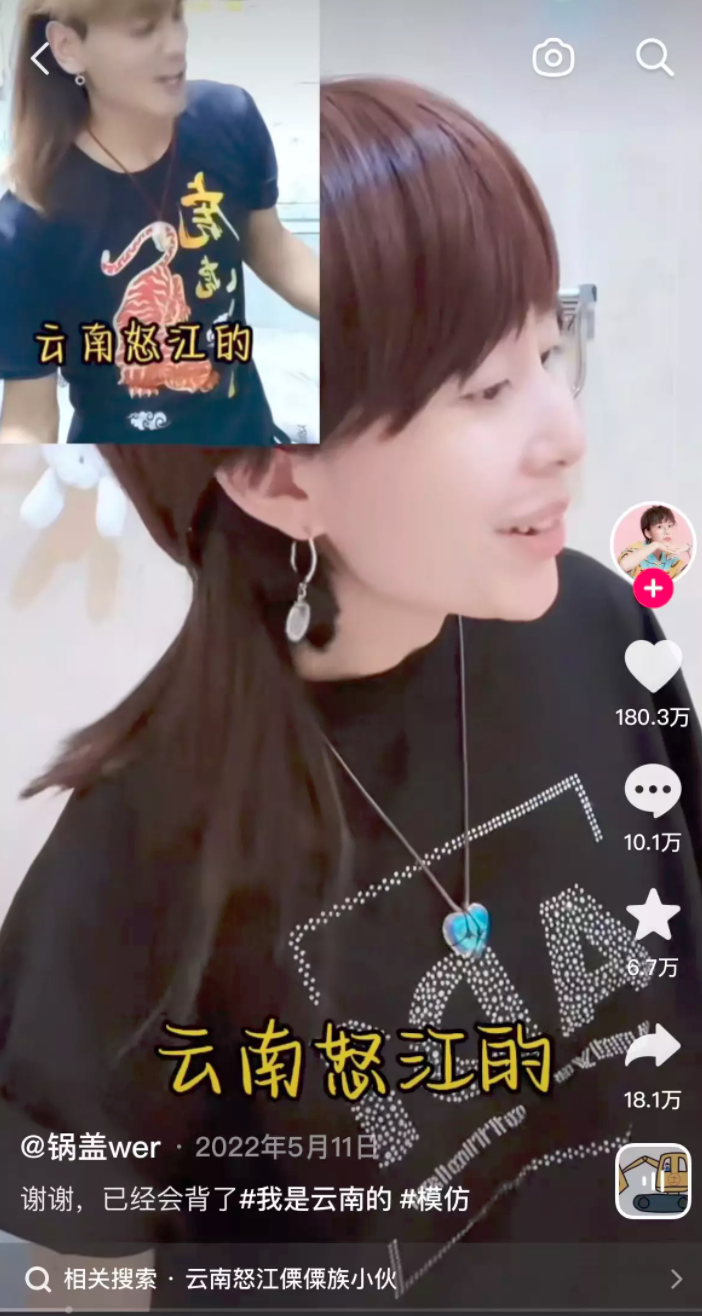
Task: Open the sound disc with excavator image
Action: (x=652, y=1181)
